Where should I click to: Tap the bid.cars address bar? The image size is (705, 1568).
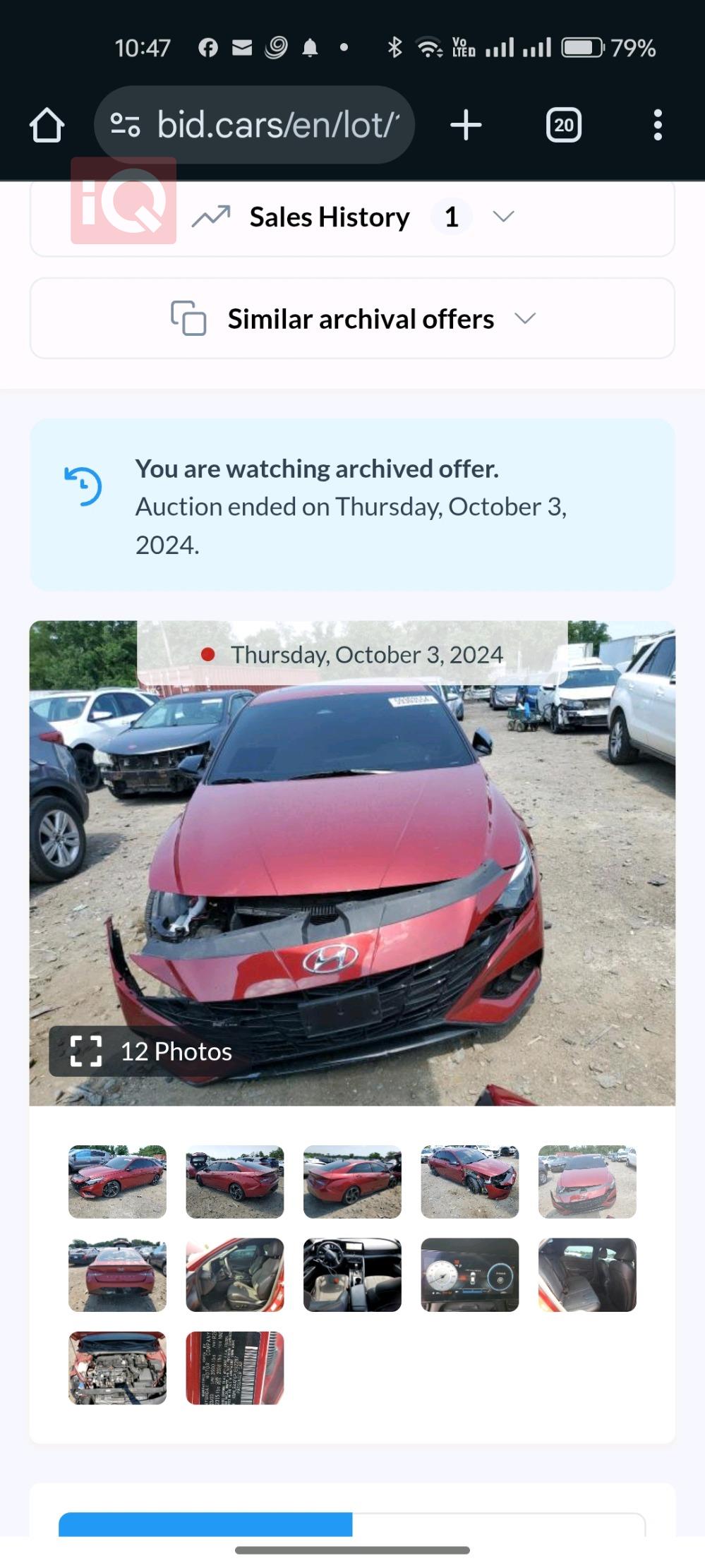(254, 125)
